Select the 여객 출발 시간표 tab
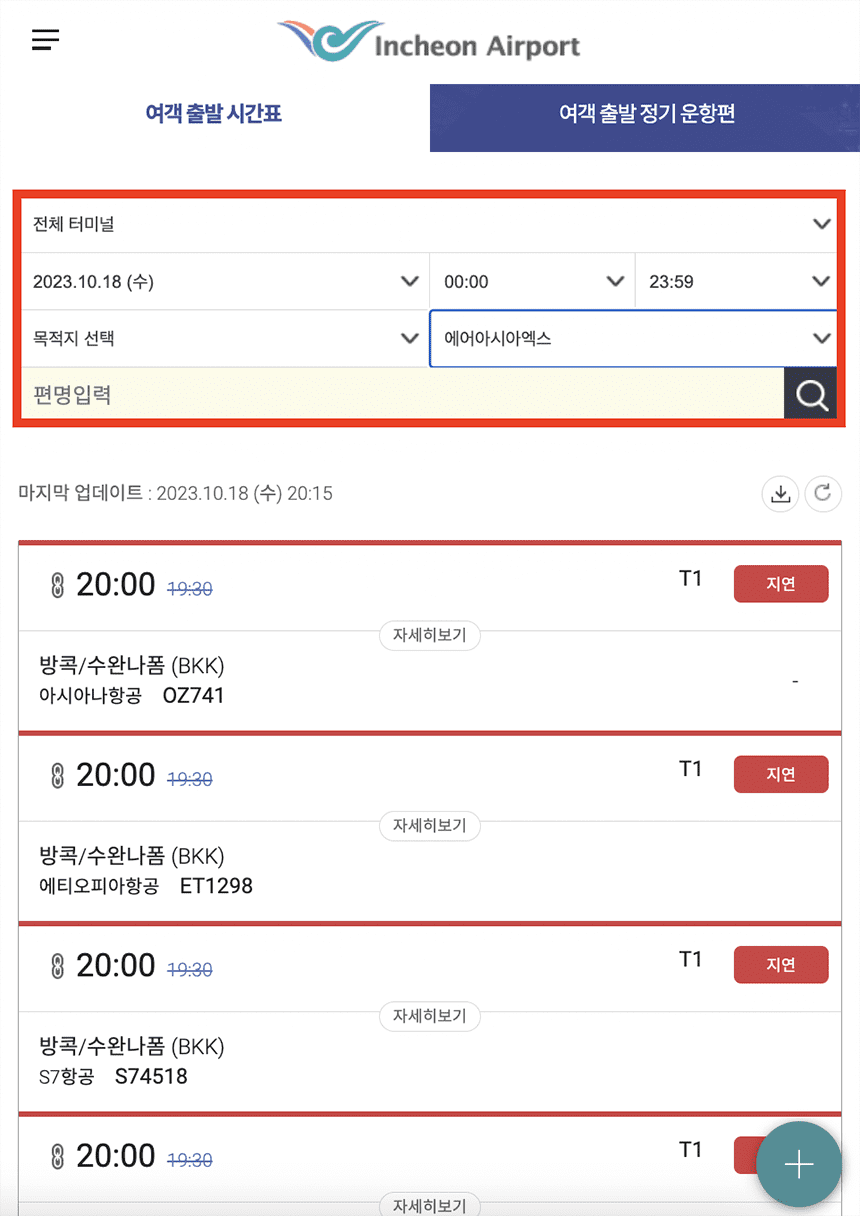The width and height of the screenshot is (860, 1216). pyautogui.click(x=213, y=114)
